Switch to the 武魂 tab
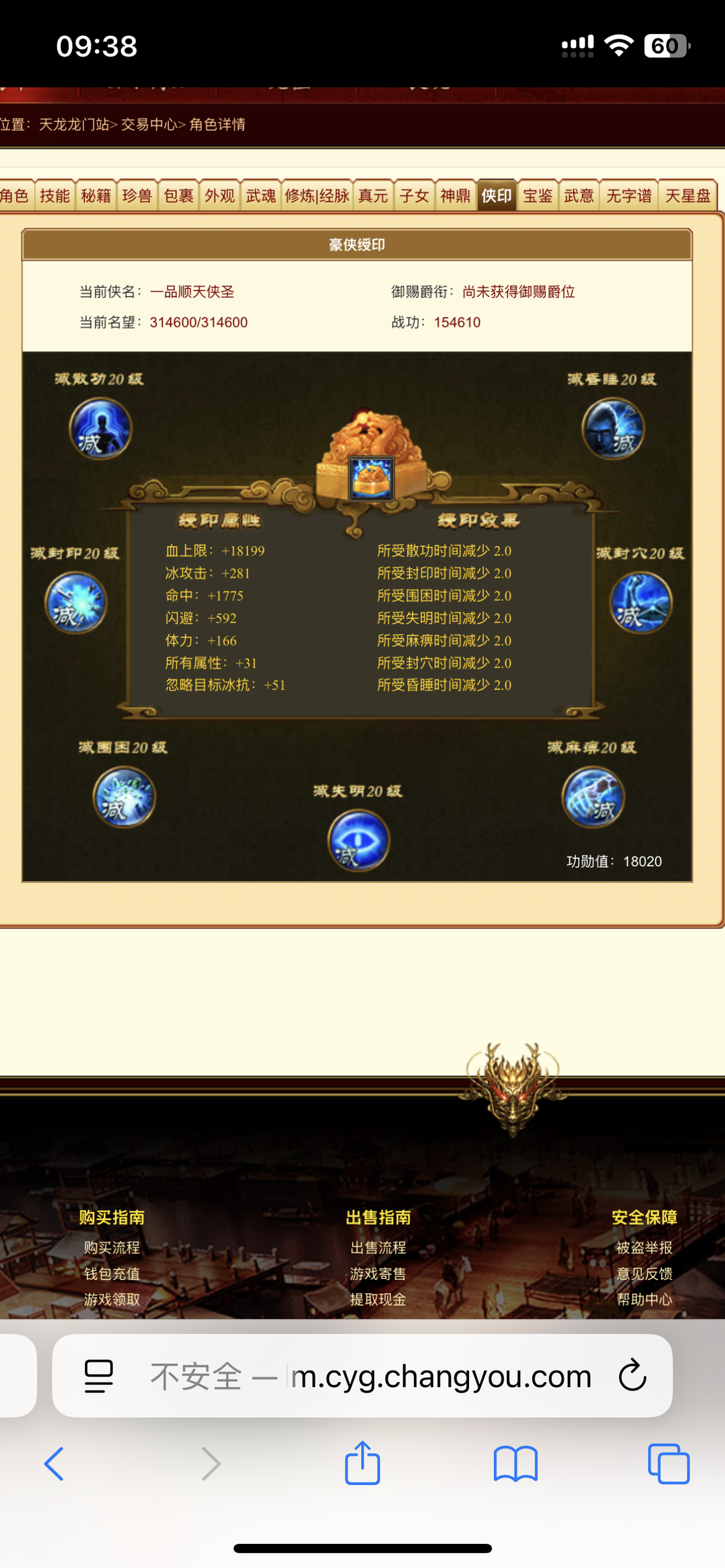The width and height of the screenshot is (725, 1568). click(261, 196)
